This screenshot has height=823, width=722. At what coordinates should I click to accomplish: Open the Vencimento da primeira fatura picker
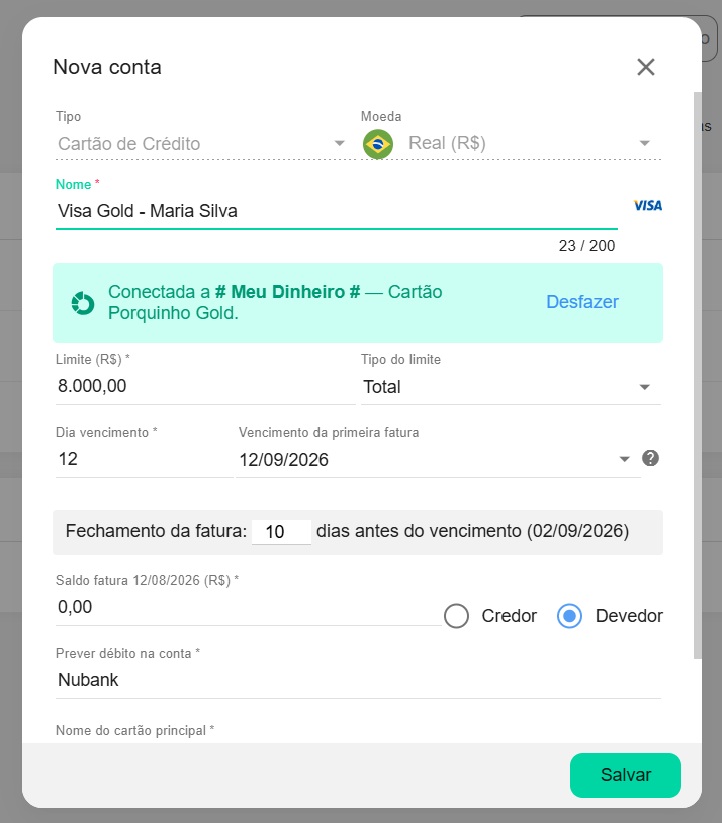[x=437, y=459]
